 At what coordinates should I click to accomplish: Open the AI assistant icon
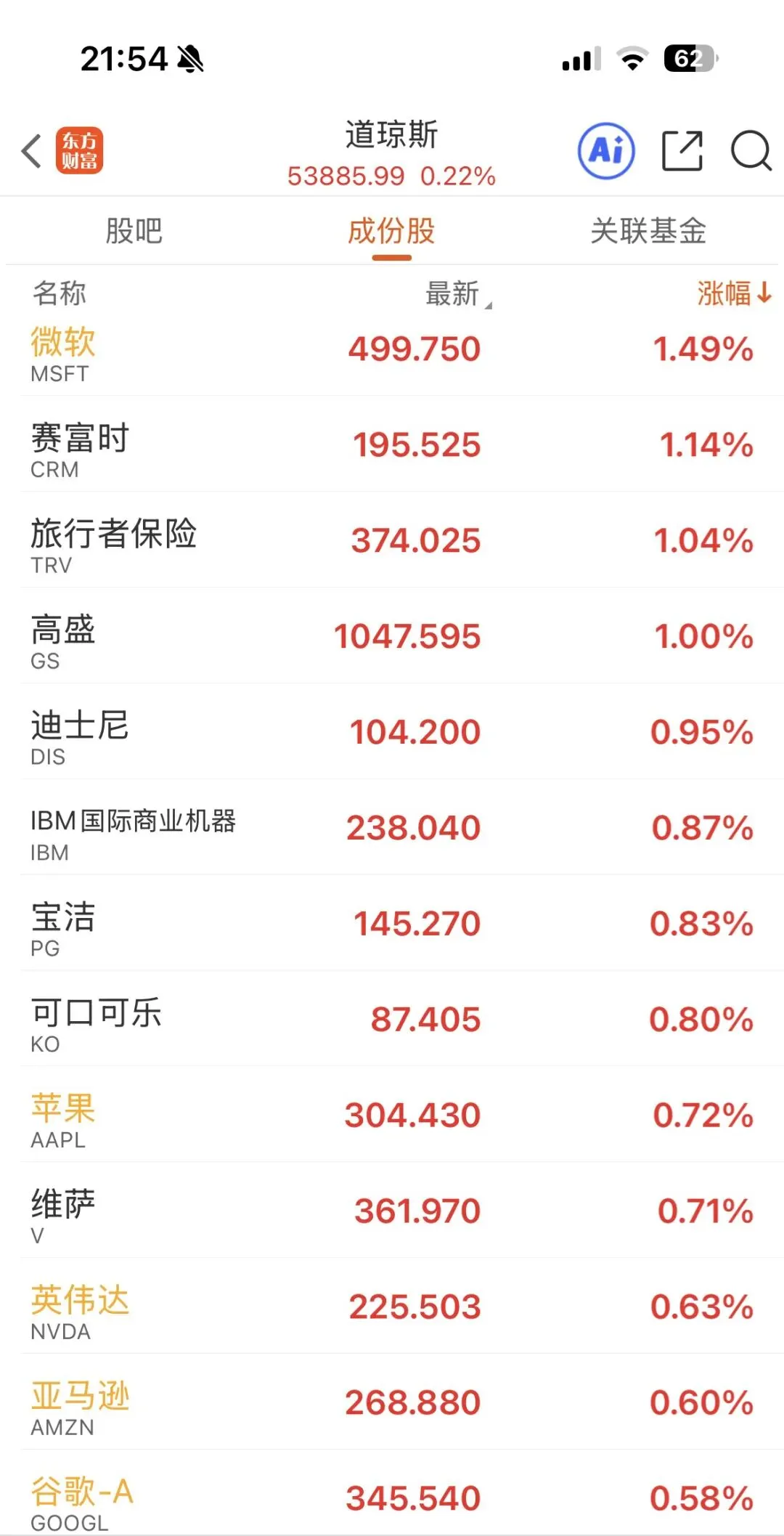point(606,151)
